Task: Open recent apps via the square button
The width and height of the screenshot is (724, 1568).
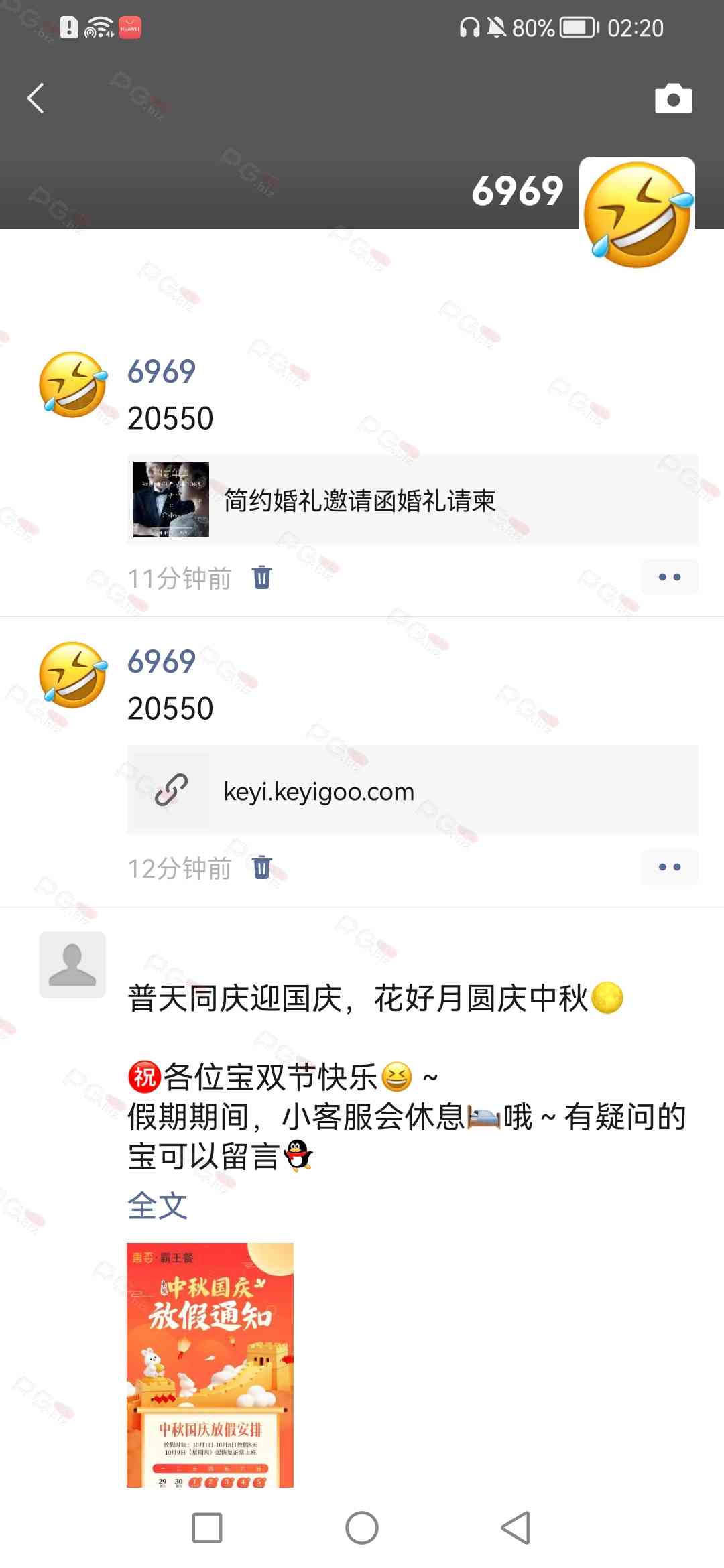Action: pyautogui.click(x=207, y=1528)
